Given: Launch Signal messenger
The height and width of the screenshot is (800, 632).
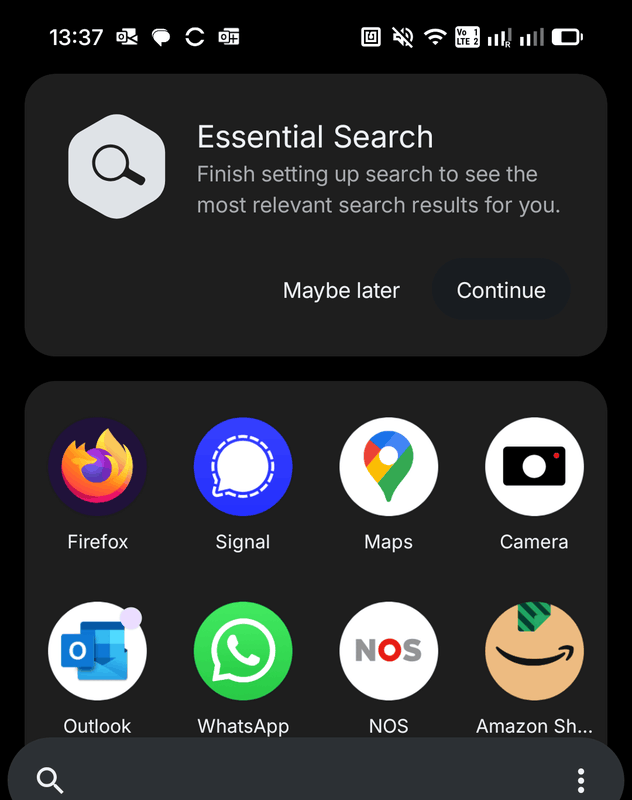Looking at the screenshot, I should (243, 467).
